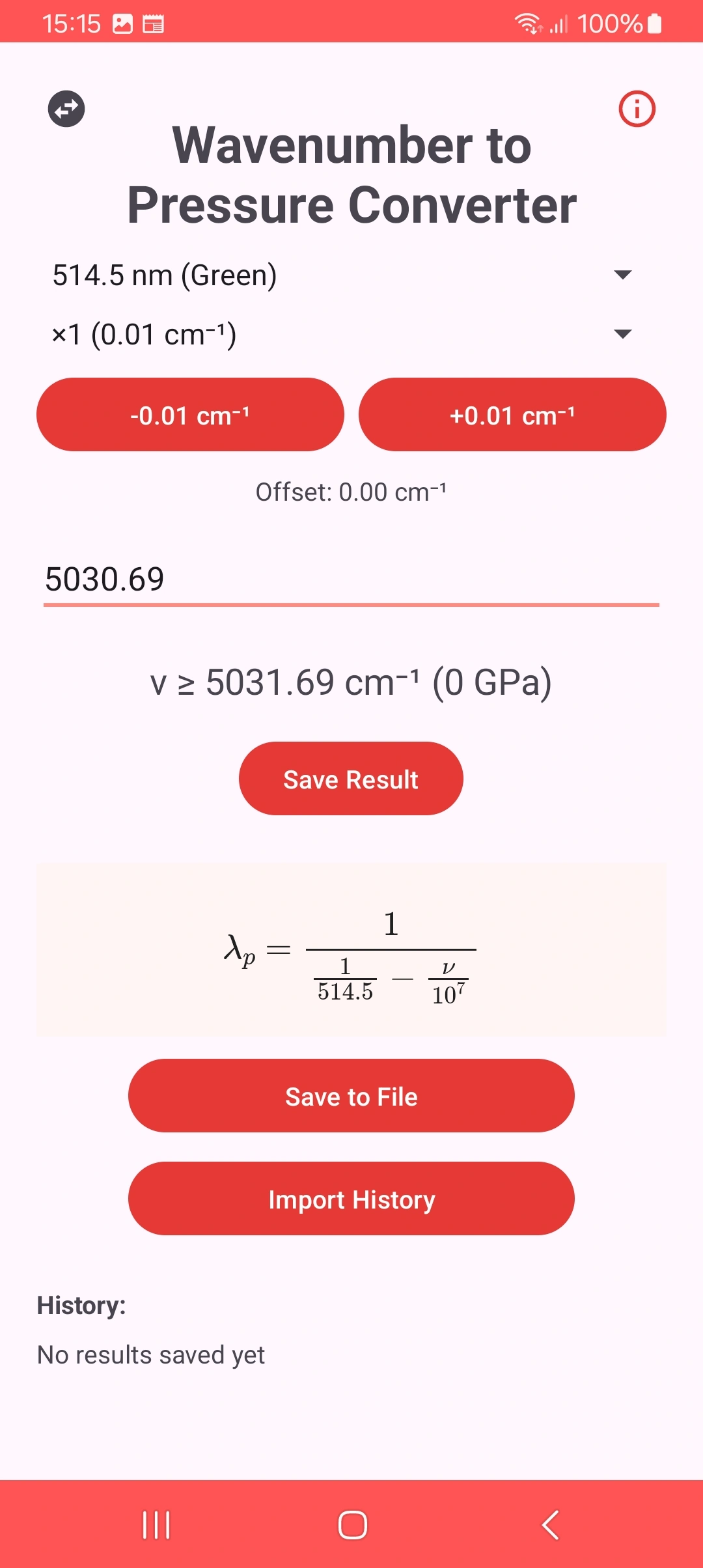Click the Offset: 0.00 cm⁻¹ label
This screenshot has height=1568, width=703.
point(351,491)
